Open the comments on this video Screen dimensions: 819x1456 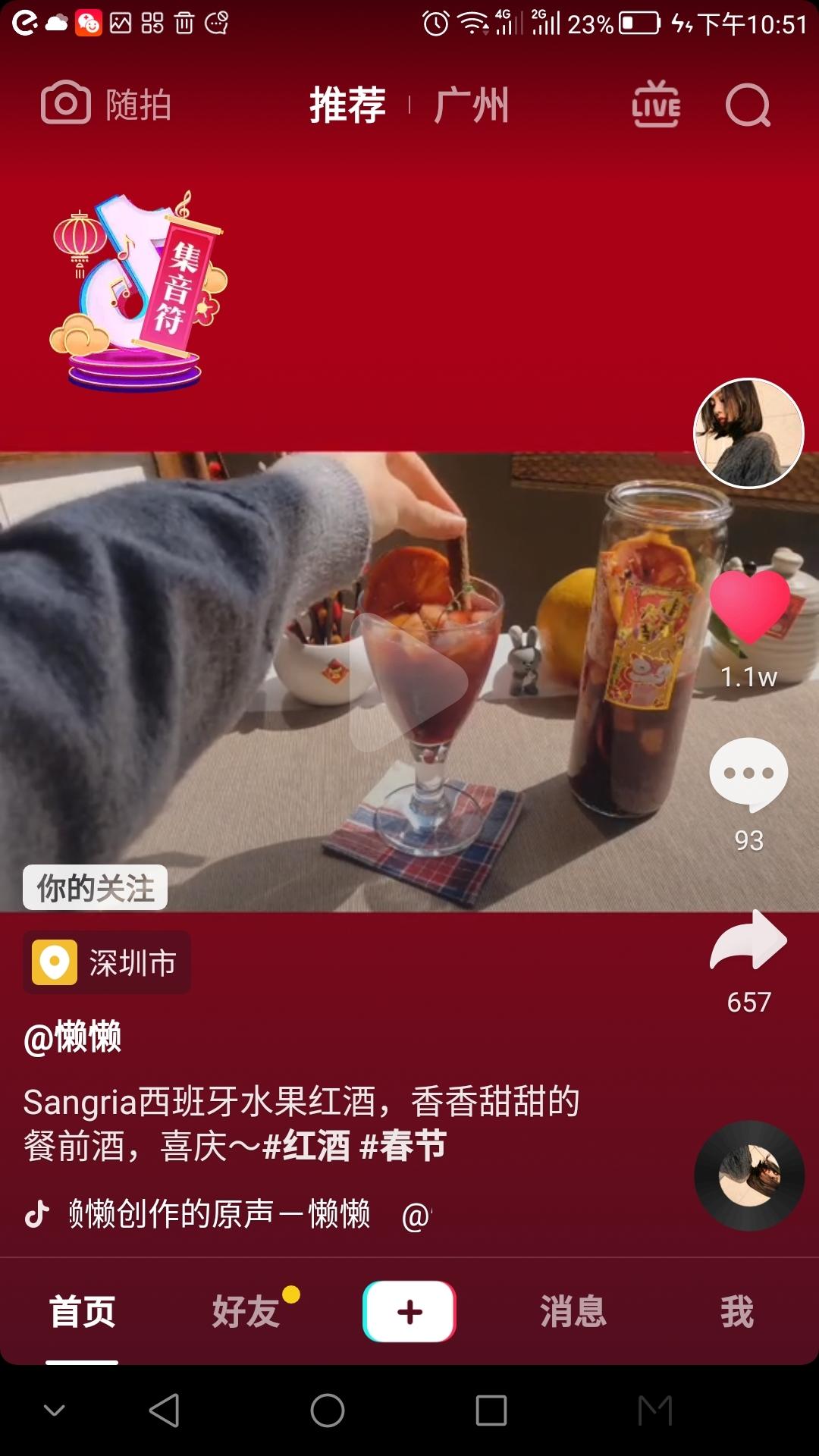click(x=748, y=773)
